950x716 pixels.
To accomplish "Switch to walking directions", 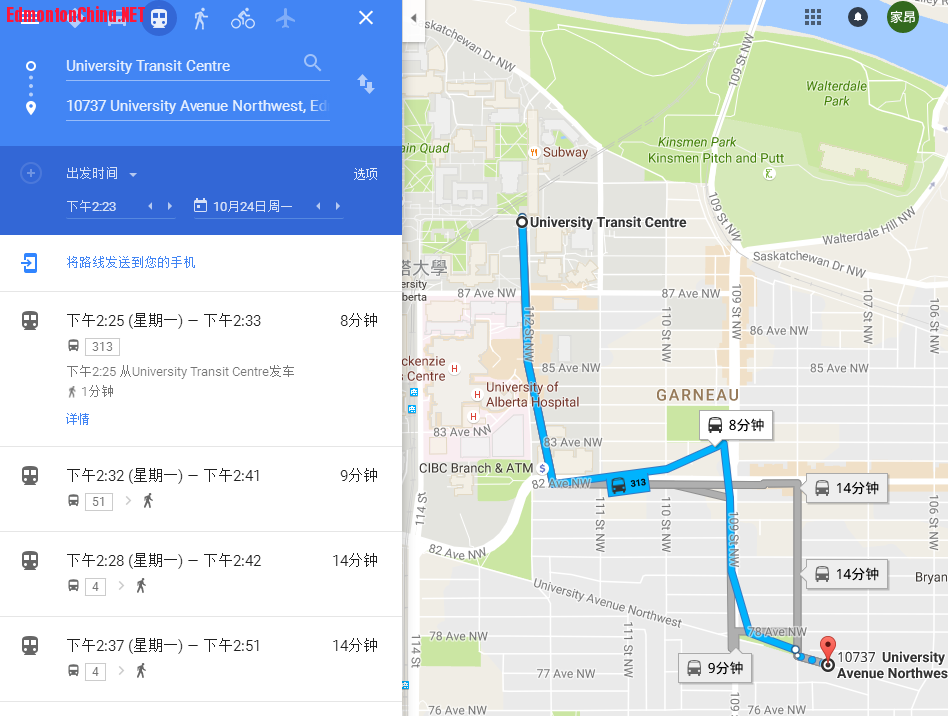I will pyautogui.click(x=201, y=17).
